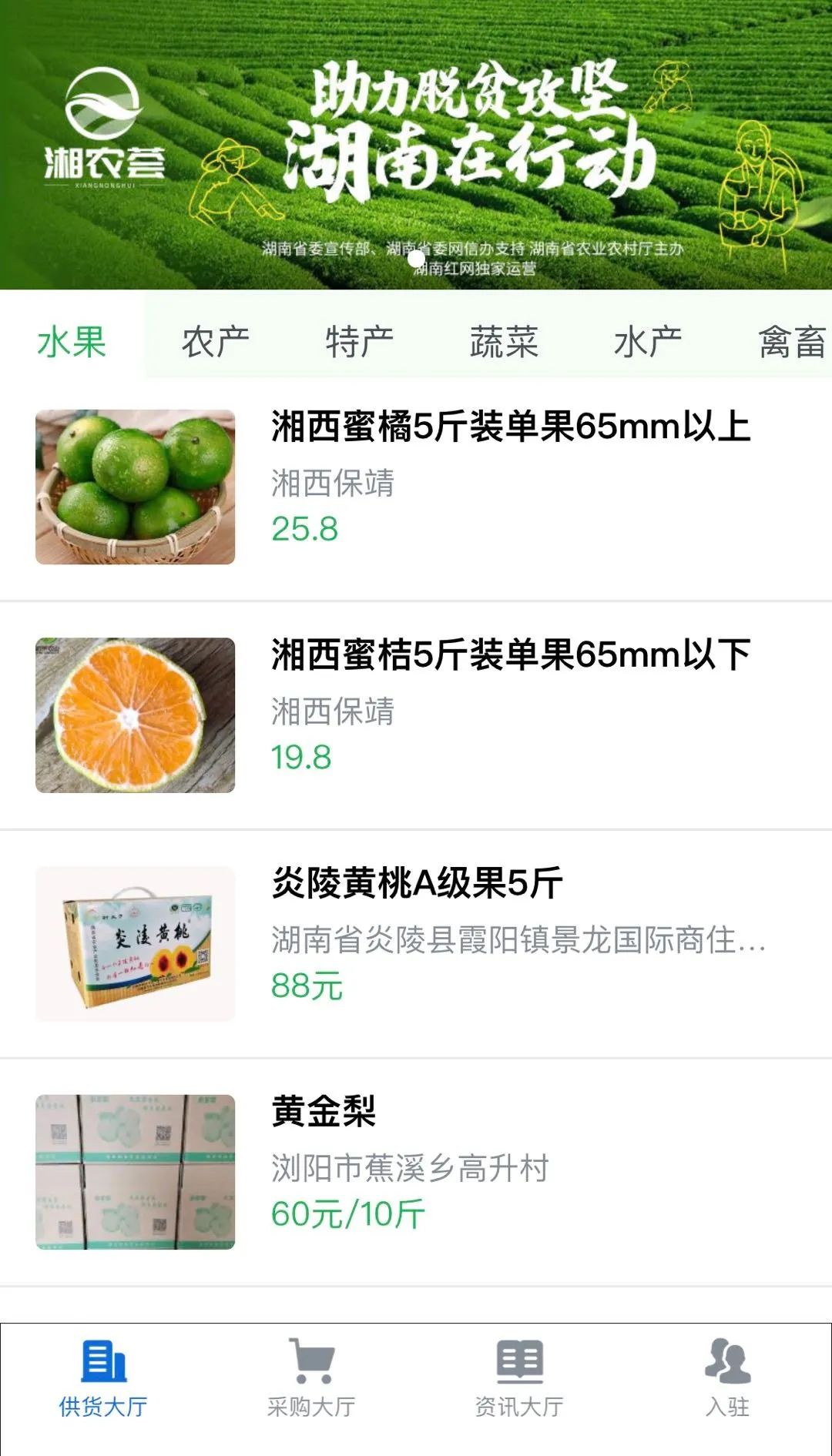Open 湘西蜜桔5斤装单果65mm以下 product
This screenshot has width=832, height=1456.
click(x=510, y=655)
